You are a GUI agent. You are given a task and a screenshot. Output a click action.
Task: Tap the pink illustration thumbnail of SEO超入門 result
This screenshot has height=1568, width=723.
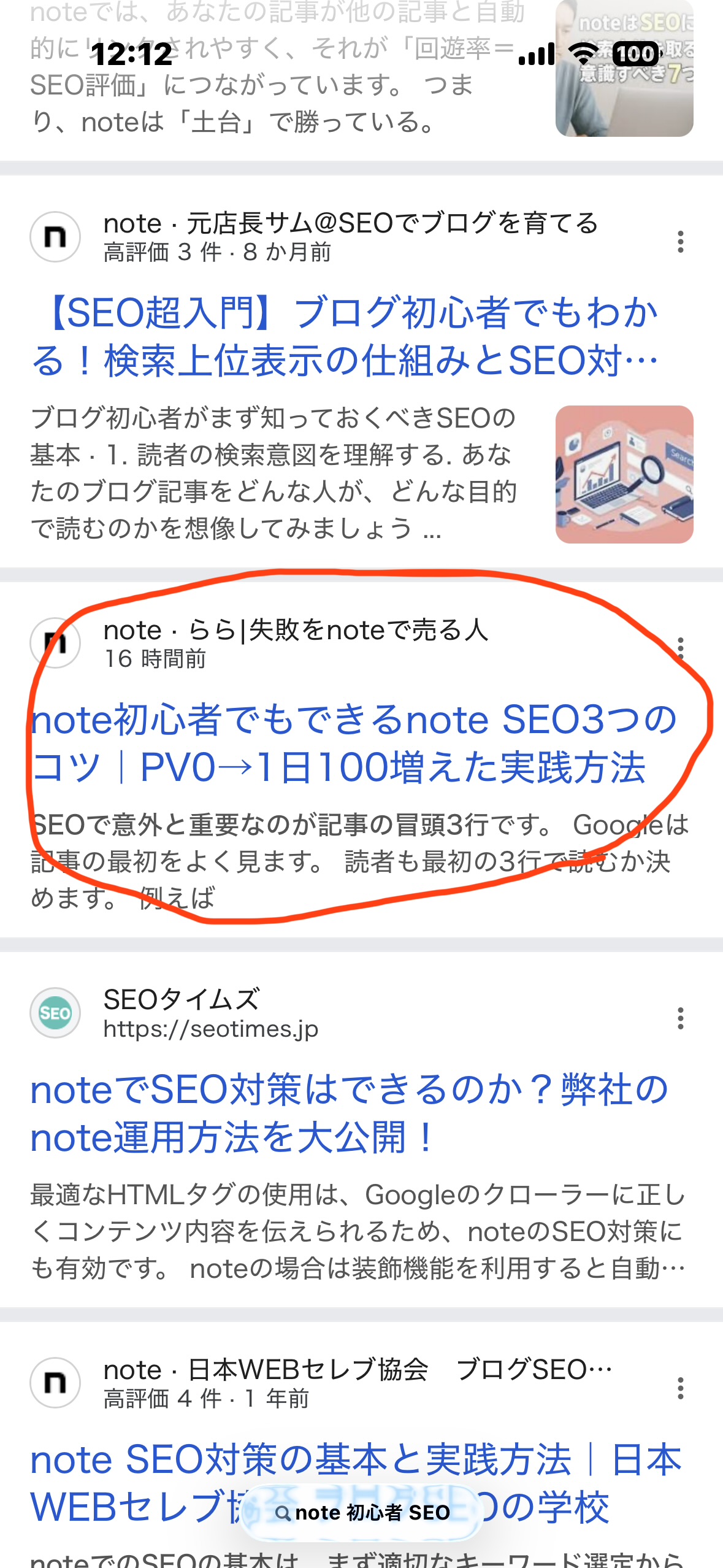[x=624, y=474]
